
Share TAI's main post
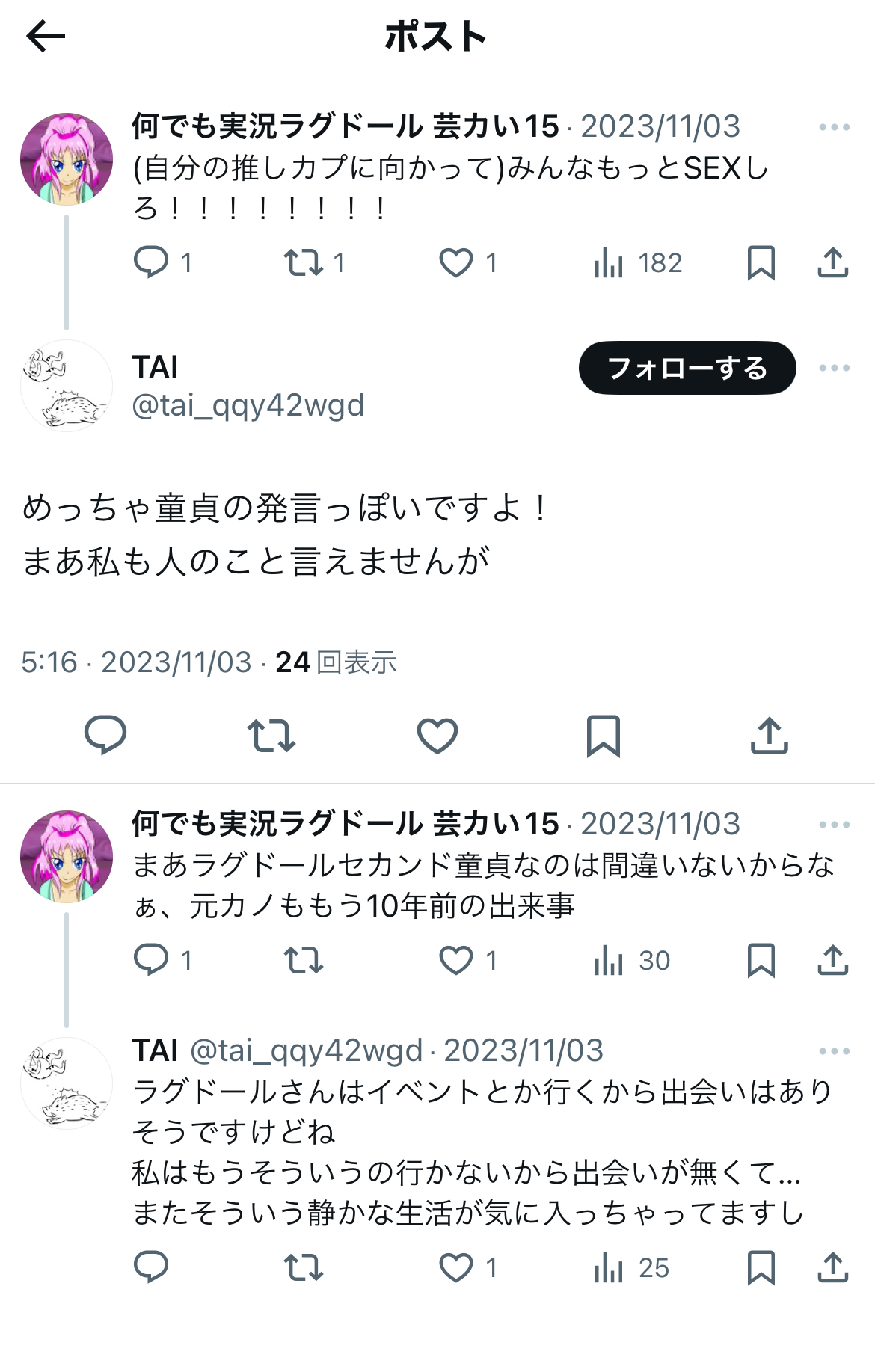770,736
